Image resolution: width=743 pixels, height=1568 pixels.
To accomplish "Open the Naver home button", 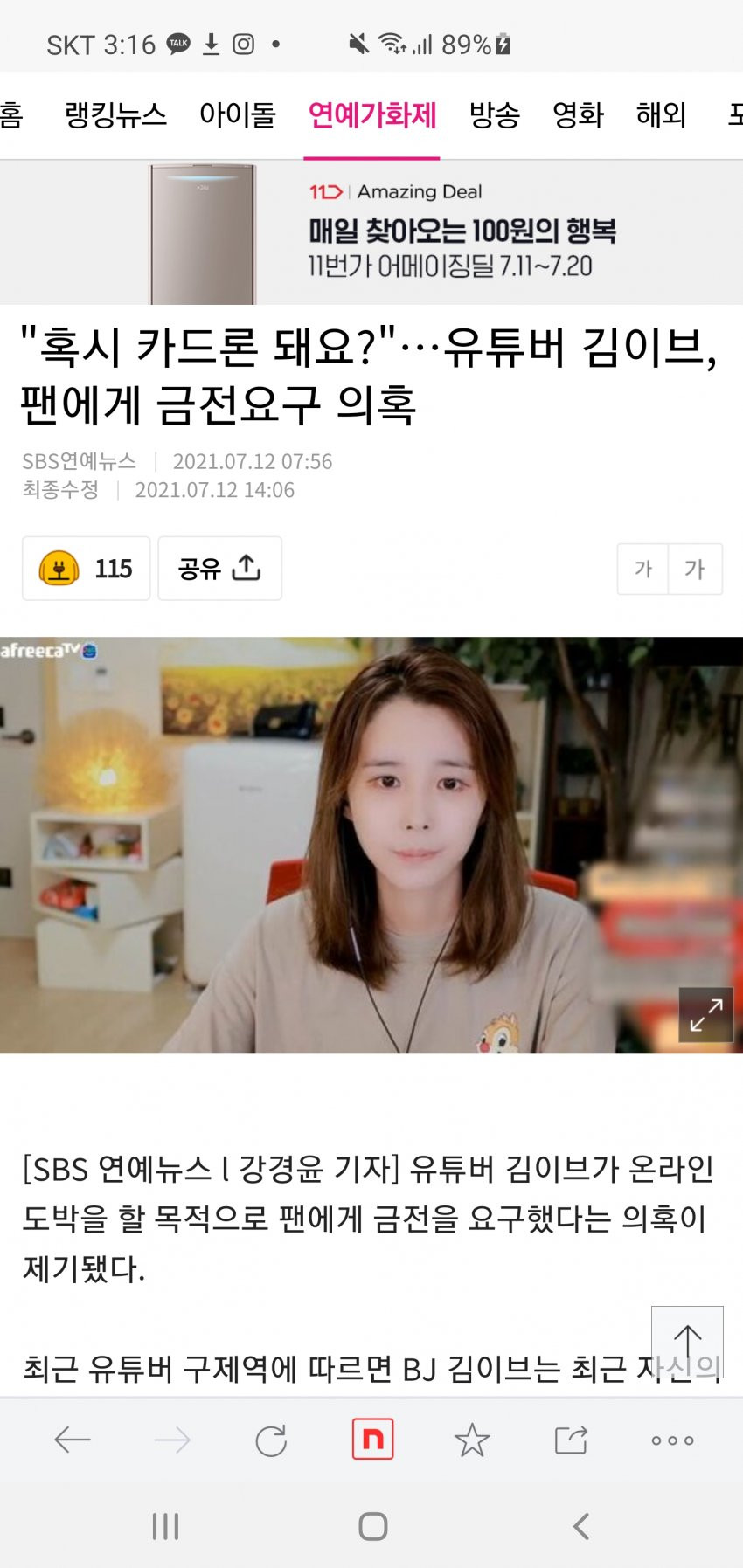I will click(x=372, y=1440).
